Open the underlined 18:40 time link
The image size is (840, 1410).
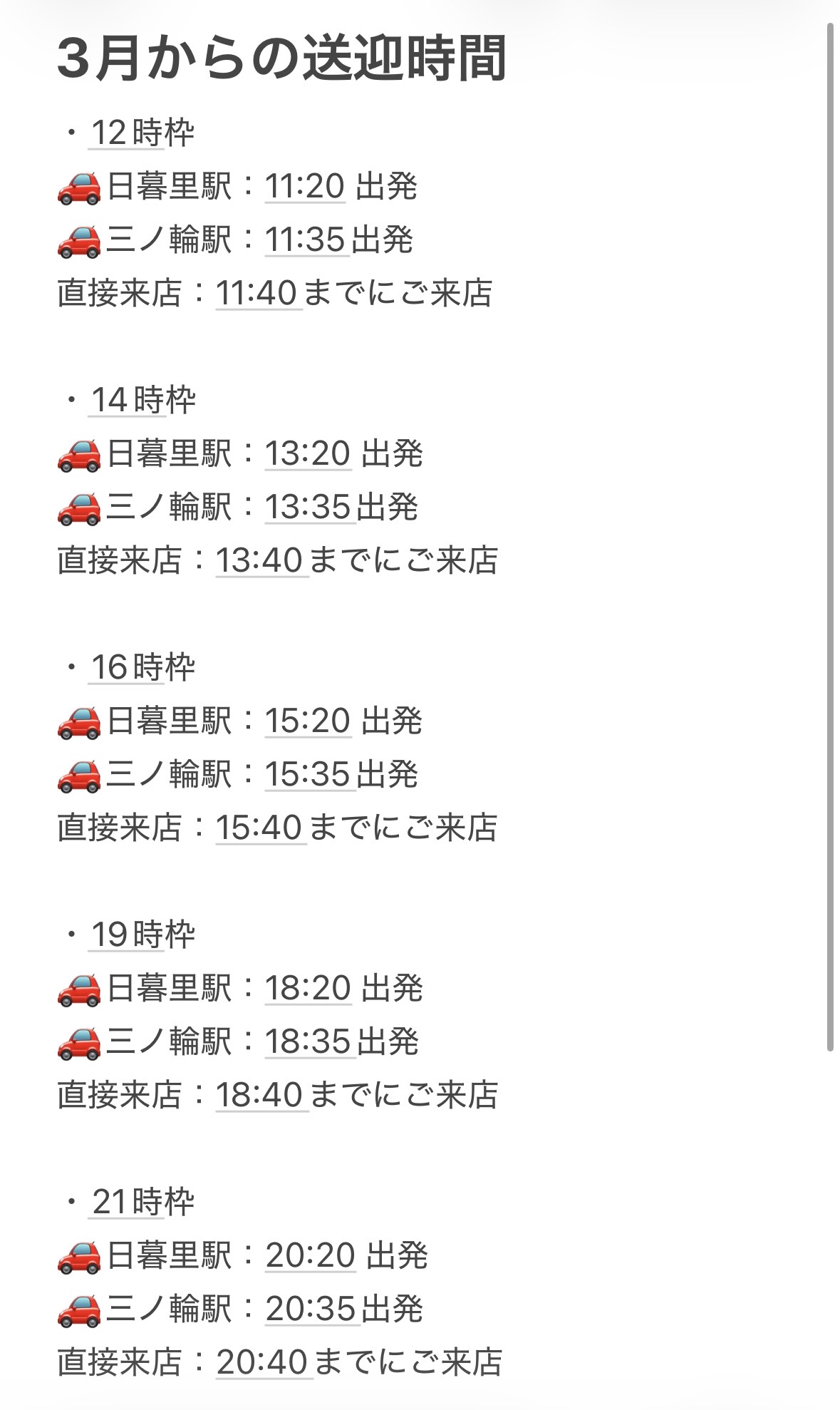pos(261,1096)
